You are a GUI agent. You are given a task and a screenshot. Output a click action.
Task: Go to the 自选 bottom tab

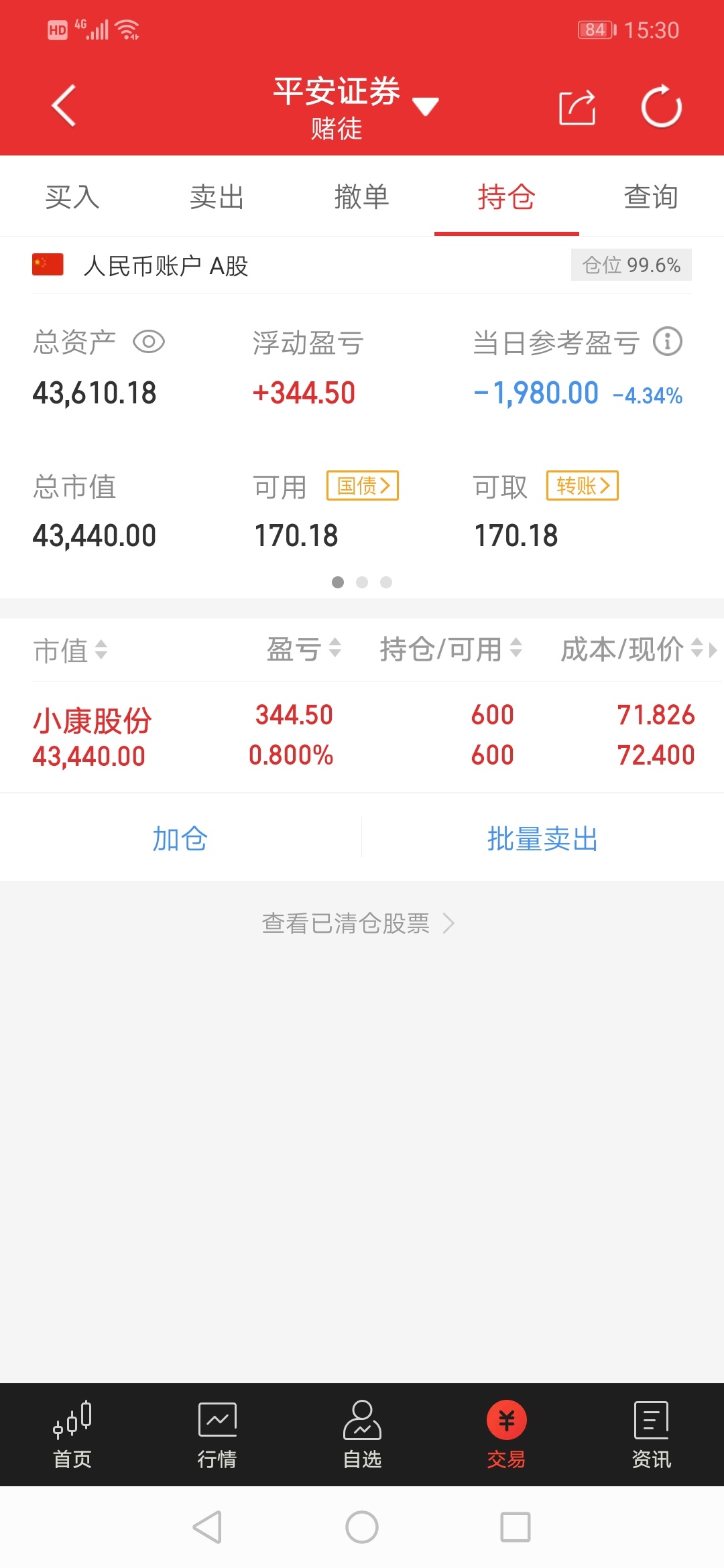click(362, 1435)
